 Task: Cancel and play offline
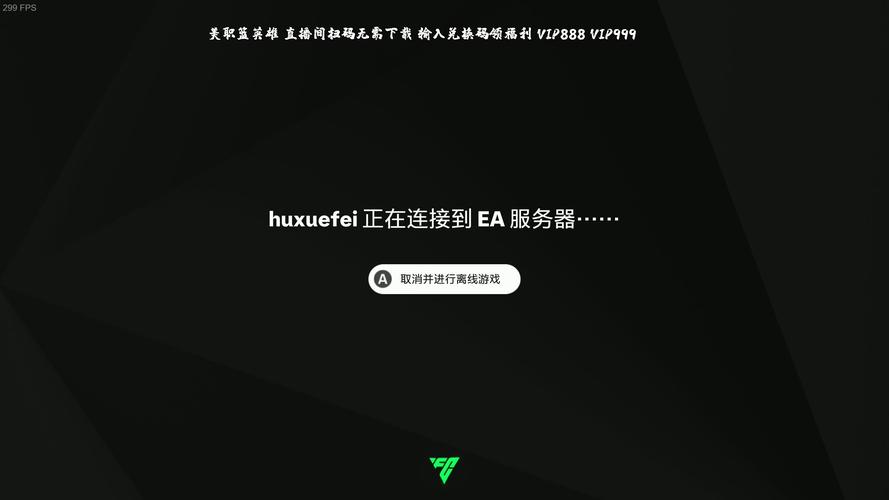point(444,279)
